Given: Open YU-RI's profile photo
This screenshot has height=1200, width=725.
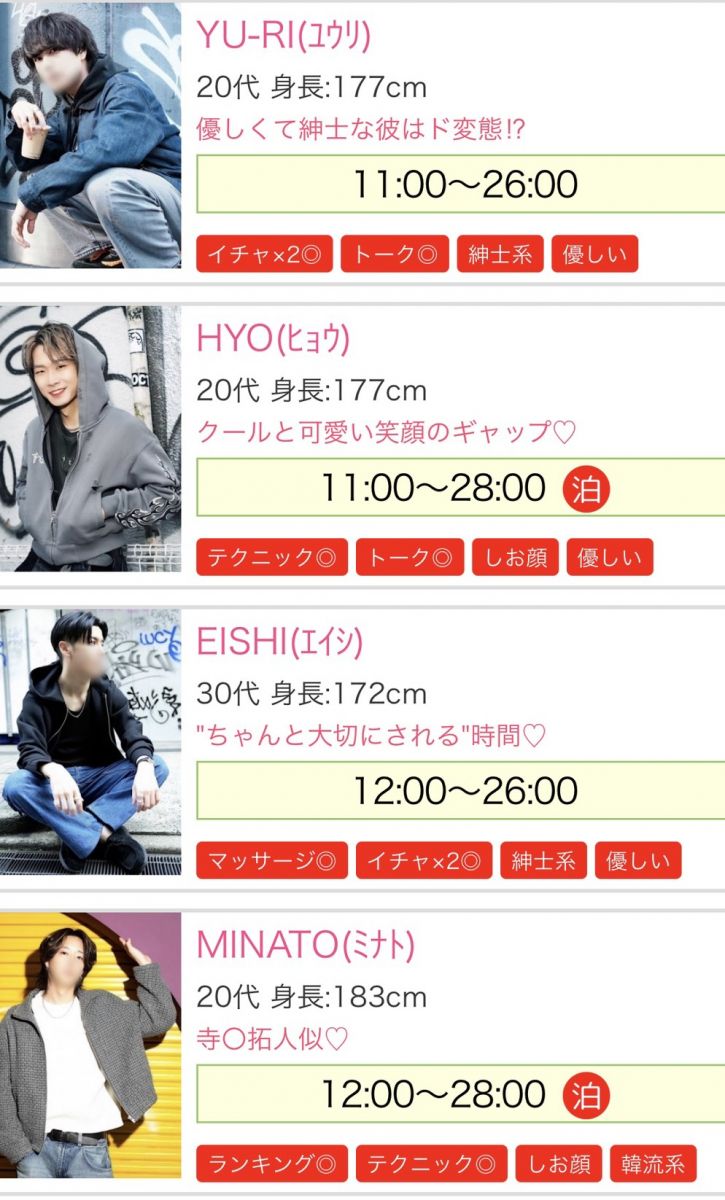Looking at the screenshot, I should pos(90,136).
